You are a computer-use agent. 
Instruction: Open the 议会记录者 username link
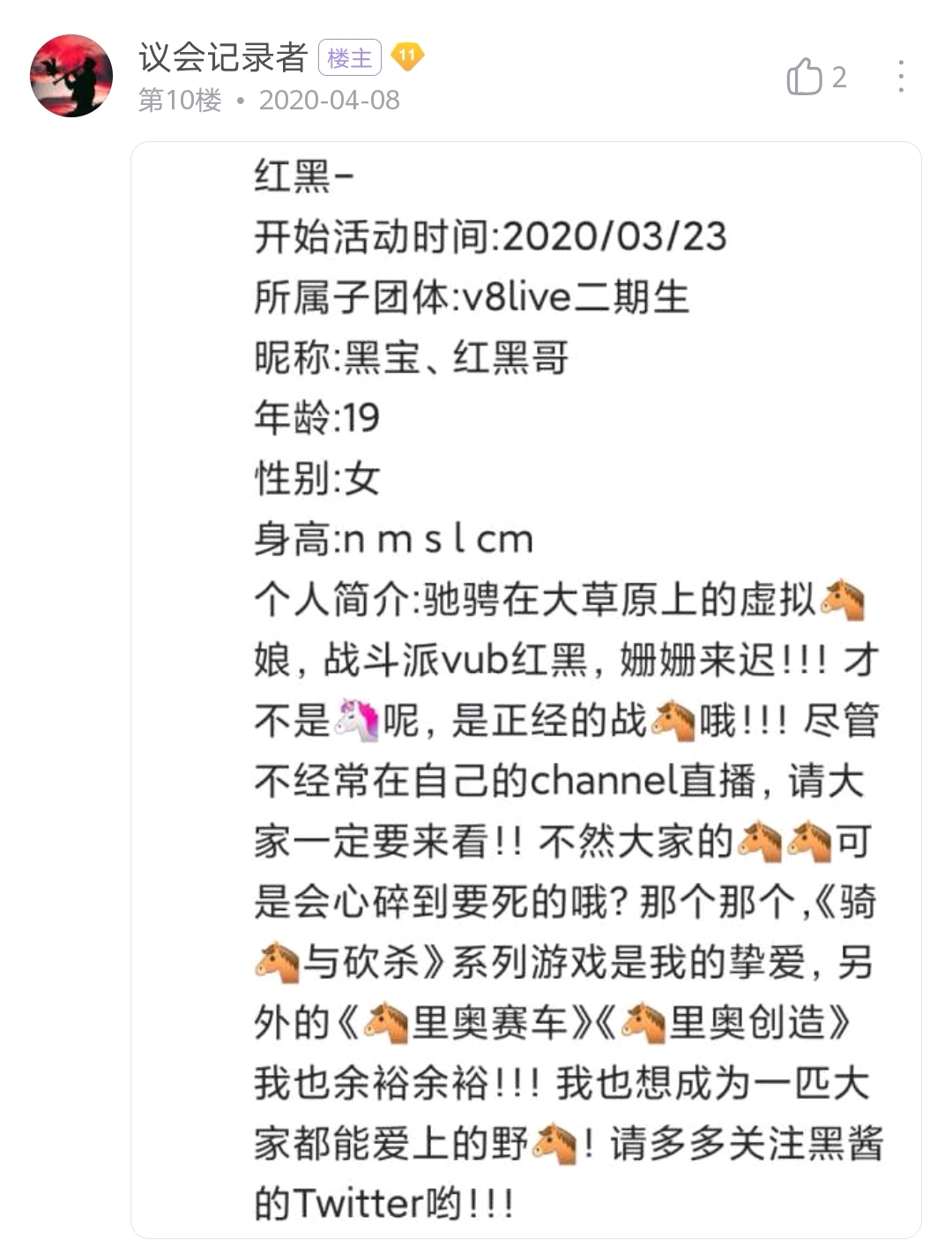222,58
